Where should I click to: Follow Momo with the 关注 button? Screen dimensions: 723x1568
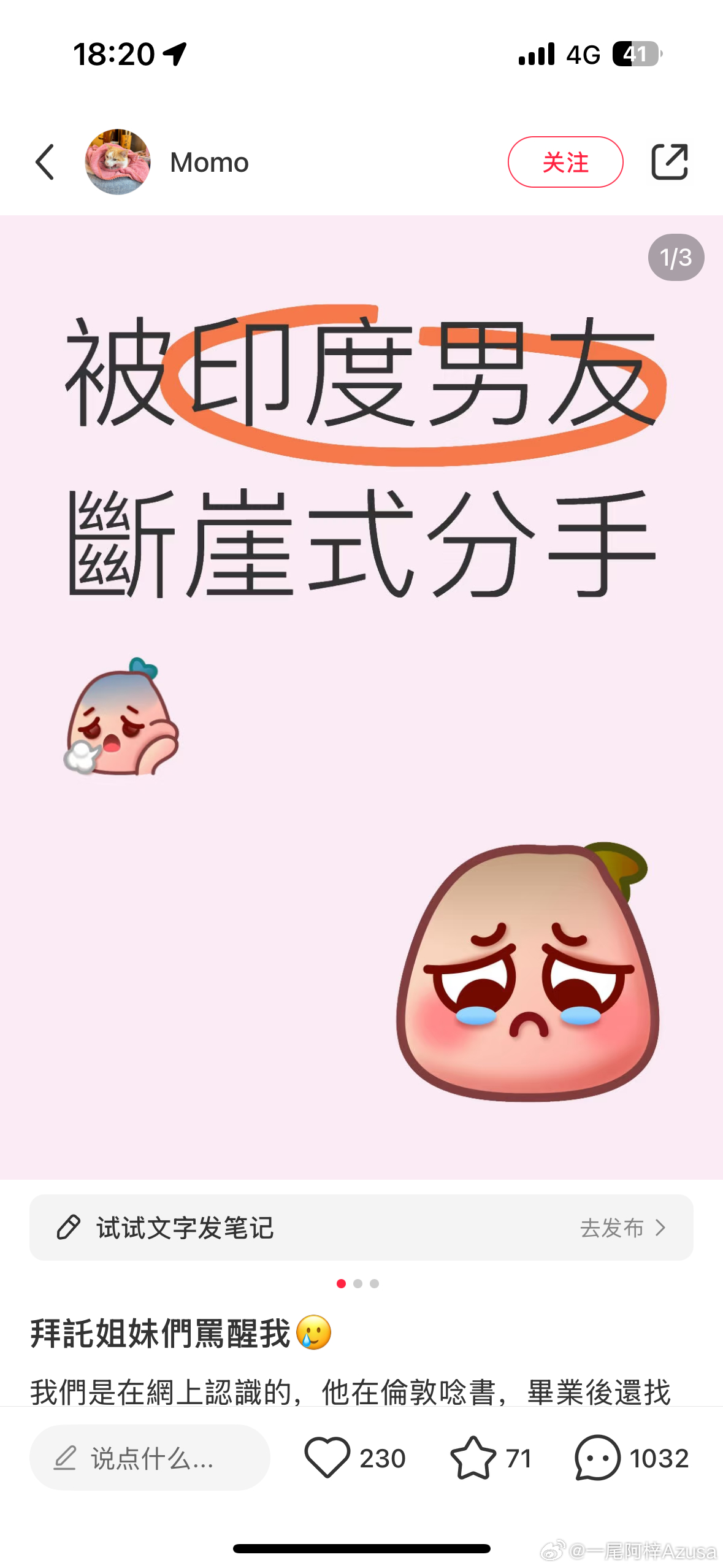pyautogui.click(x=565, y=162)
